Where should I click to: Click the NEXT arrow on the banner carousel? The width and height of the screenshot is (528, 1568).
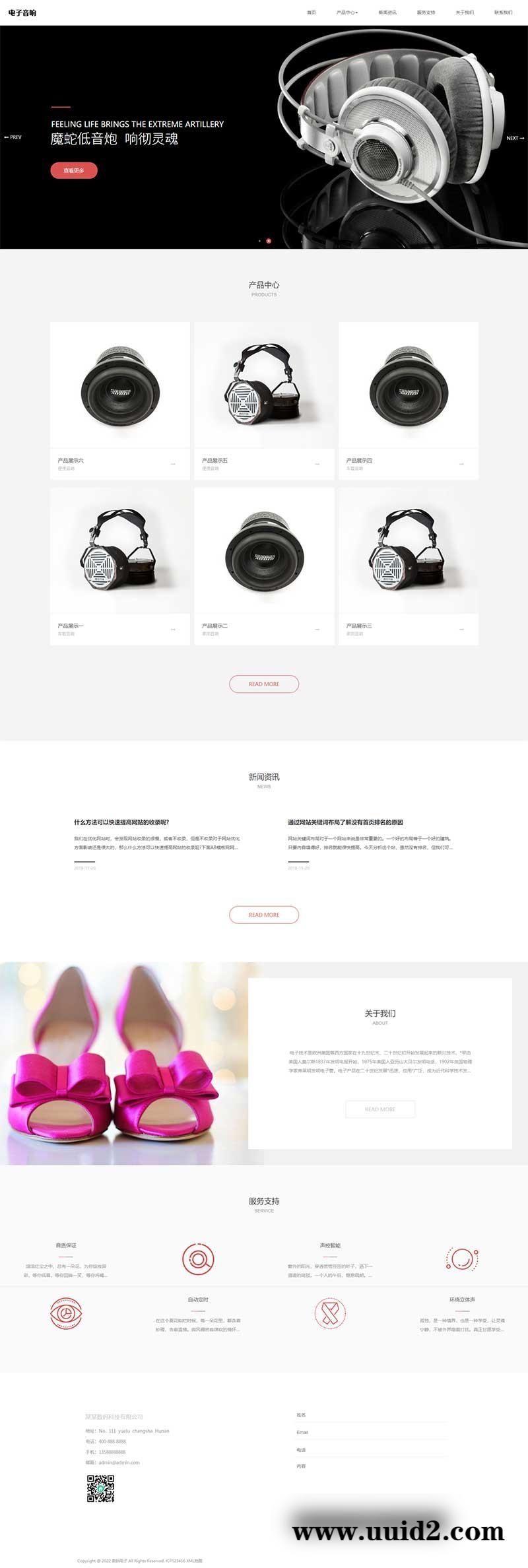(515, 137)
